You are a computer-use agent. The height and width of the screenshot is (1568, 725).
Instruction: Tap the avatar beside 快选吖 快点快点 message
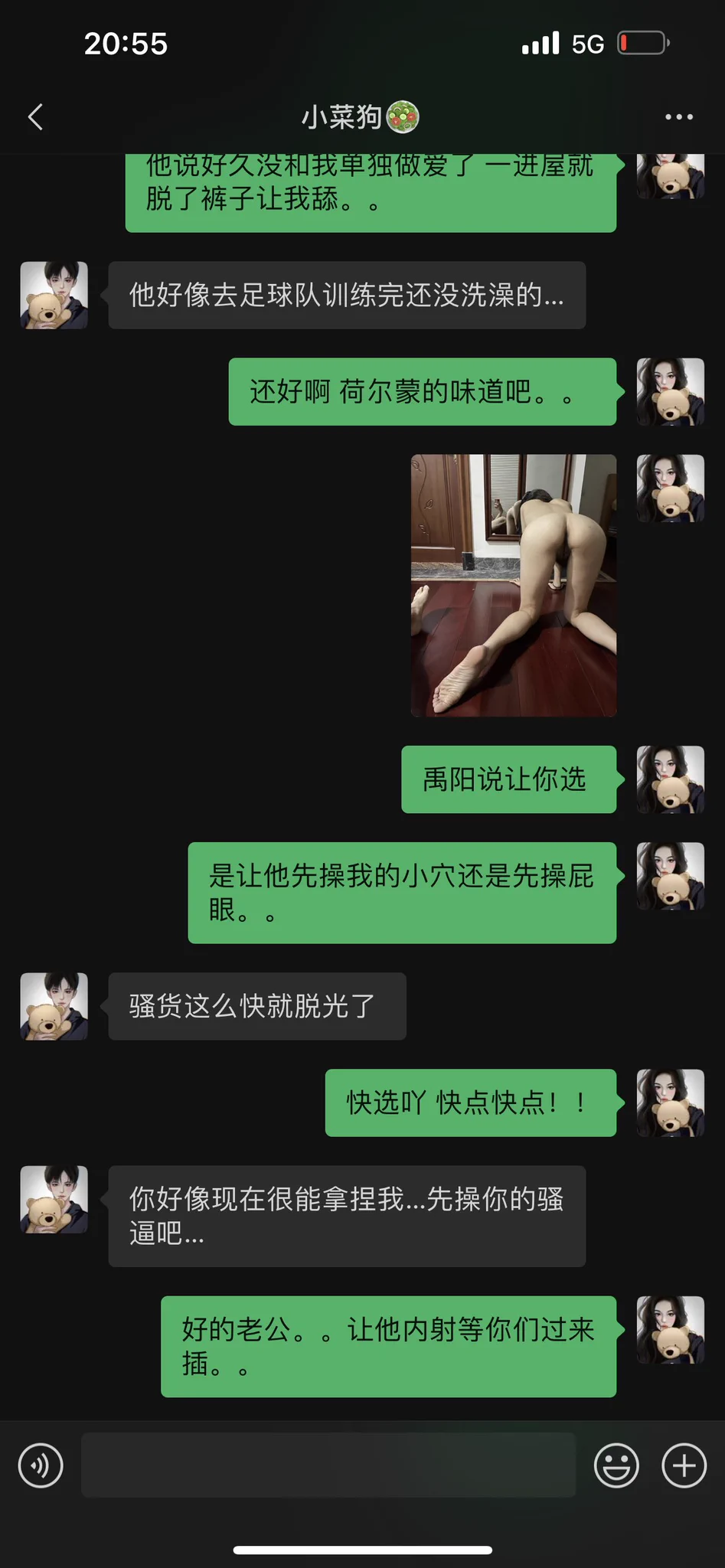[x=670, y=1102]
